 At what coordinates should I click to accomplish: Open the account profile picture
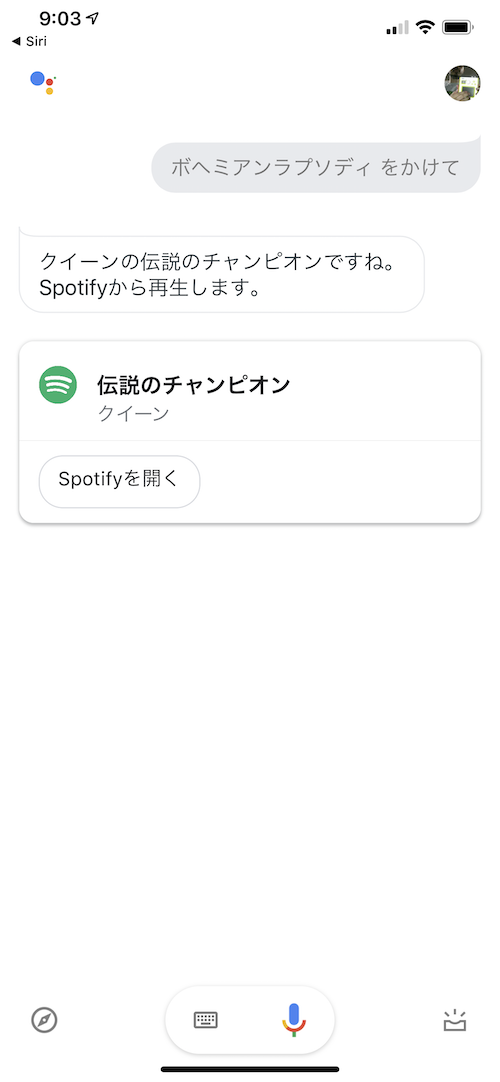click(461, 83)
